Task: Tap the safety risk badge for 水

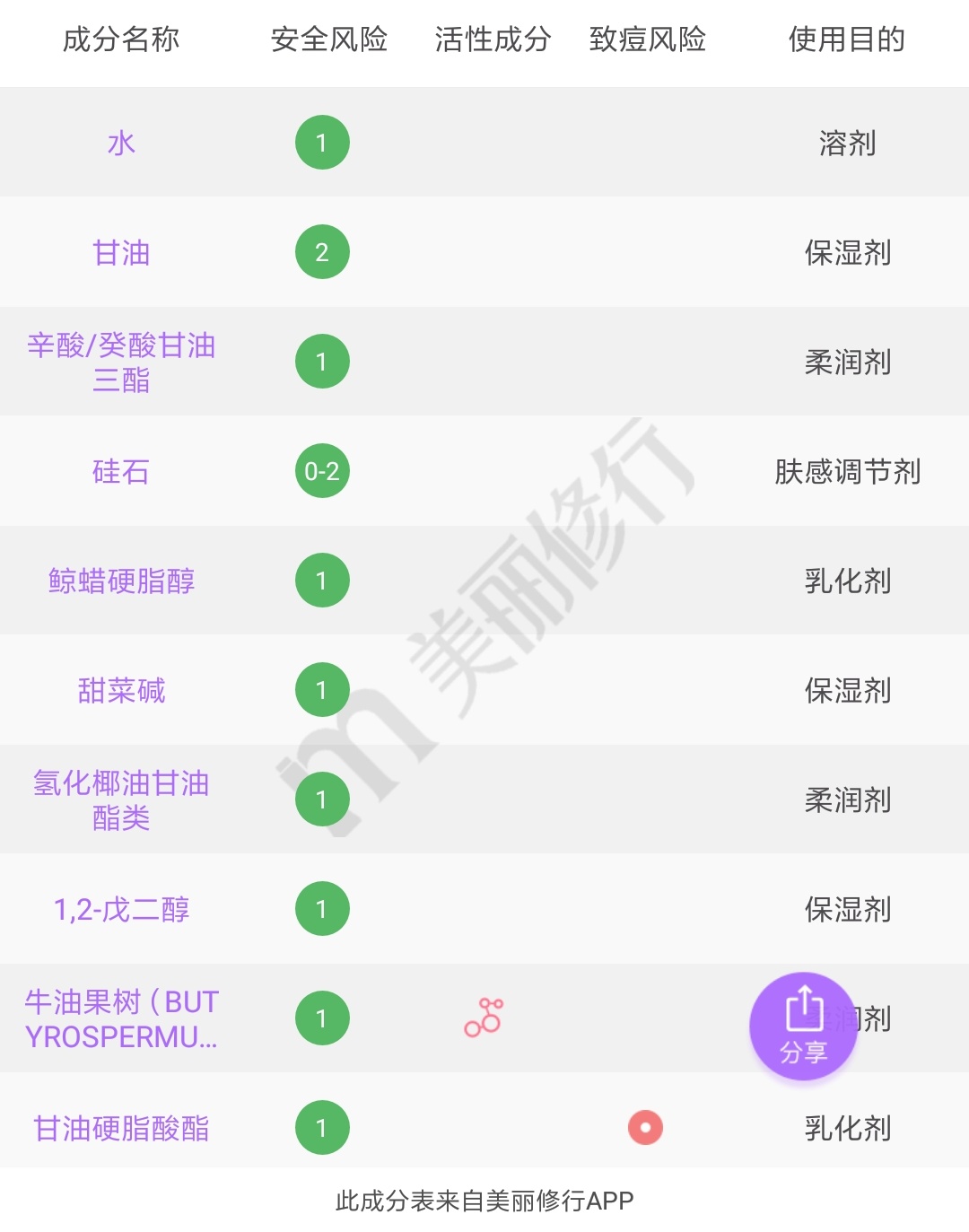Action: 321,142
